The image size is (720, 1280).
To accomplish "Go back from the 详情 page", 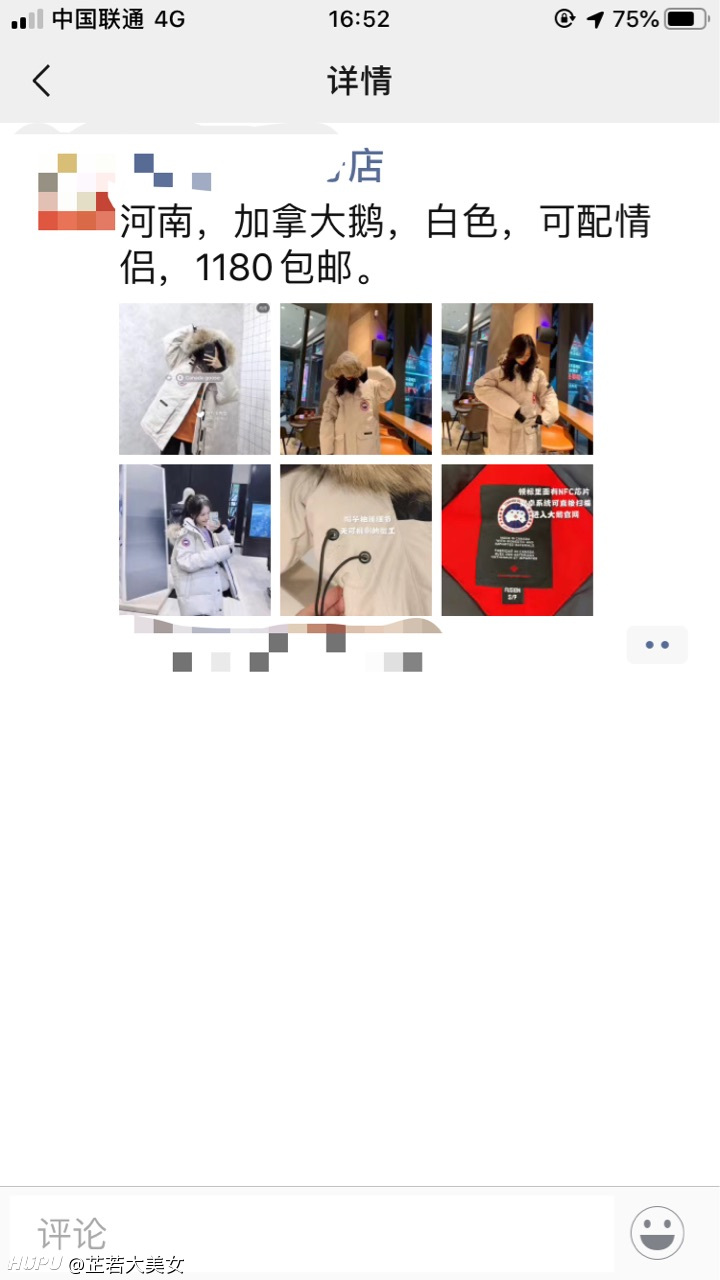I will pos(41,81).
